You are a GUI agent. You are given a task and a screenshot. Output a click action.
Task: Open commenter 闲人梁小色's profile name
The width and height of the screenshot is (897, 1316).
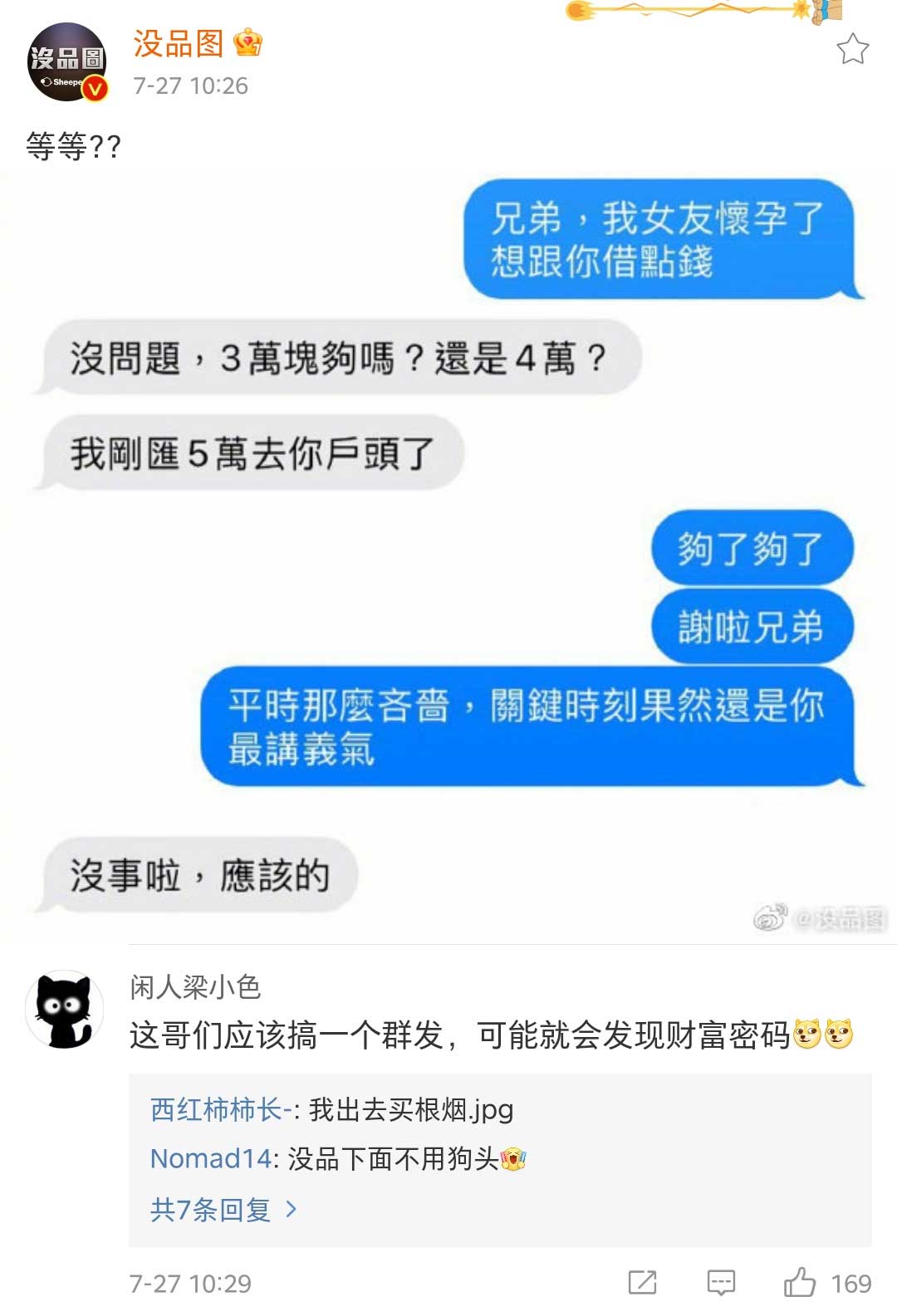pos(195,986)
